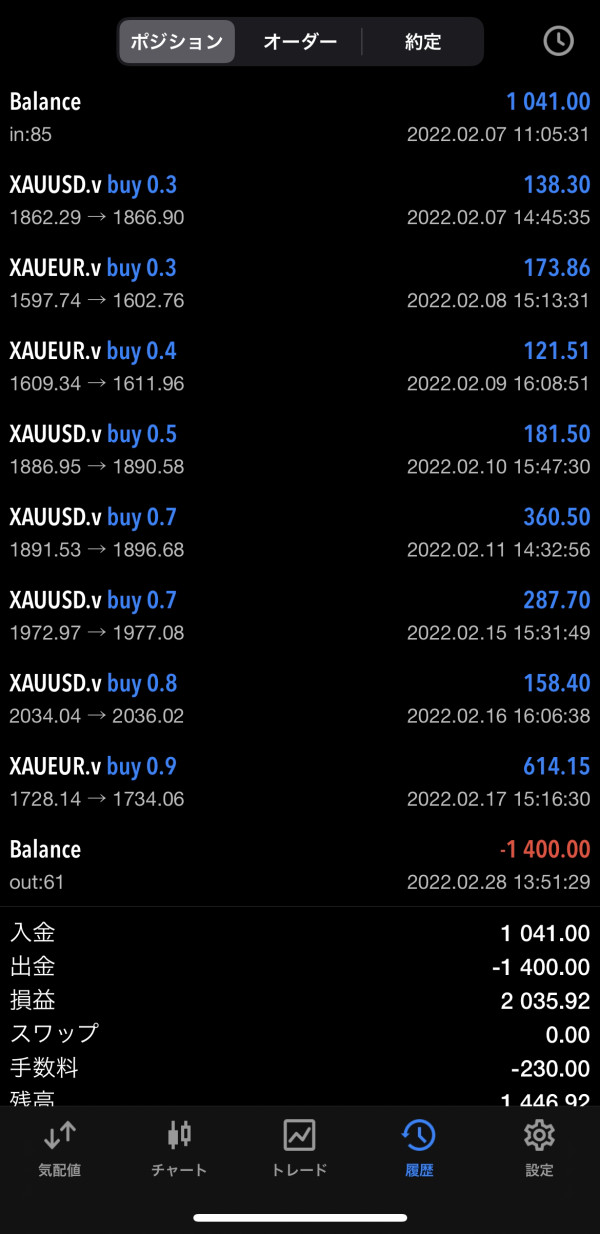
Task: Select the ポジション segment
Action: 177,42
